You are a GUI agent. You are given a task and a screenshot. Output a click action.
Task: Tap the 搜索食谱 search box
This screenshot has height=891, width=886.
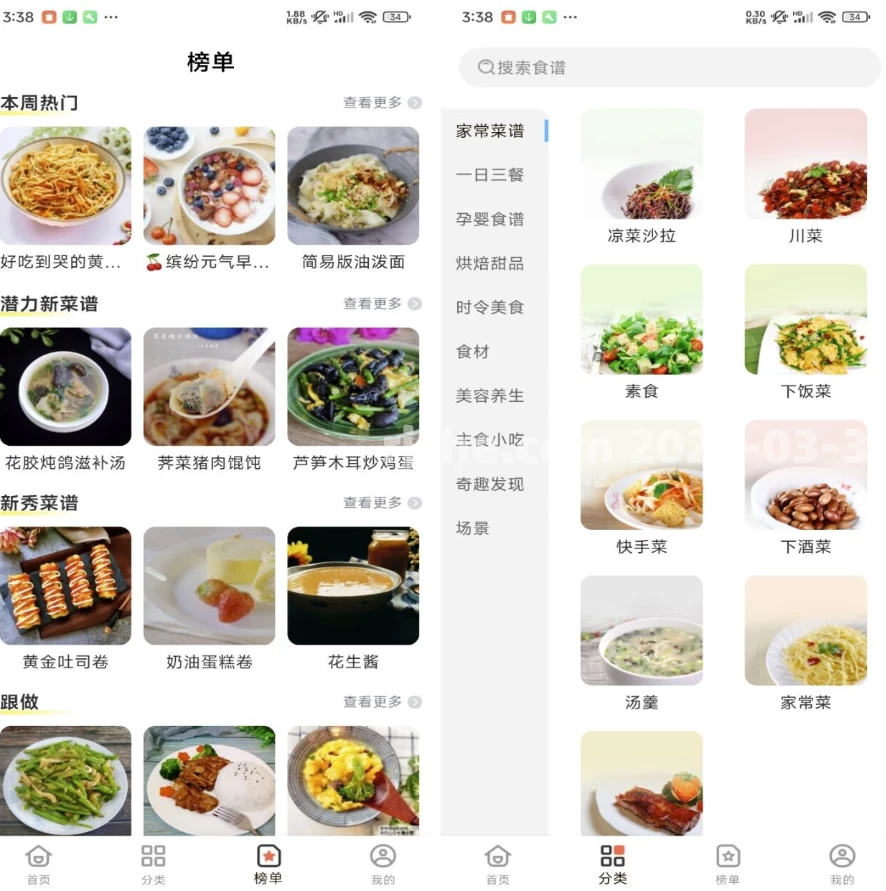pos(668,68)
